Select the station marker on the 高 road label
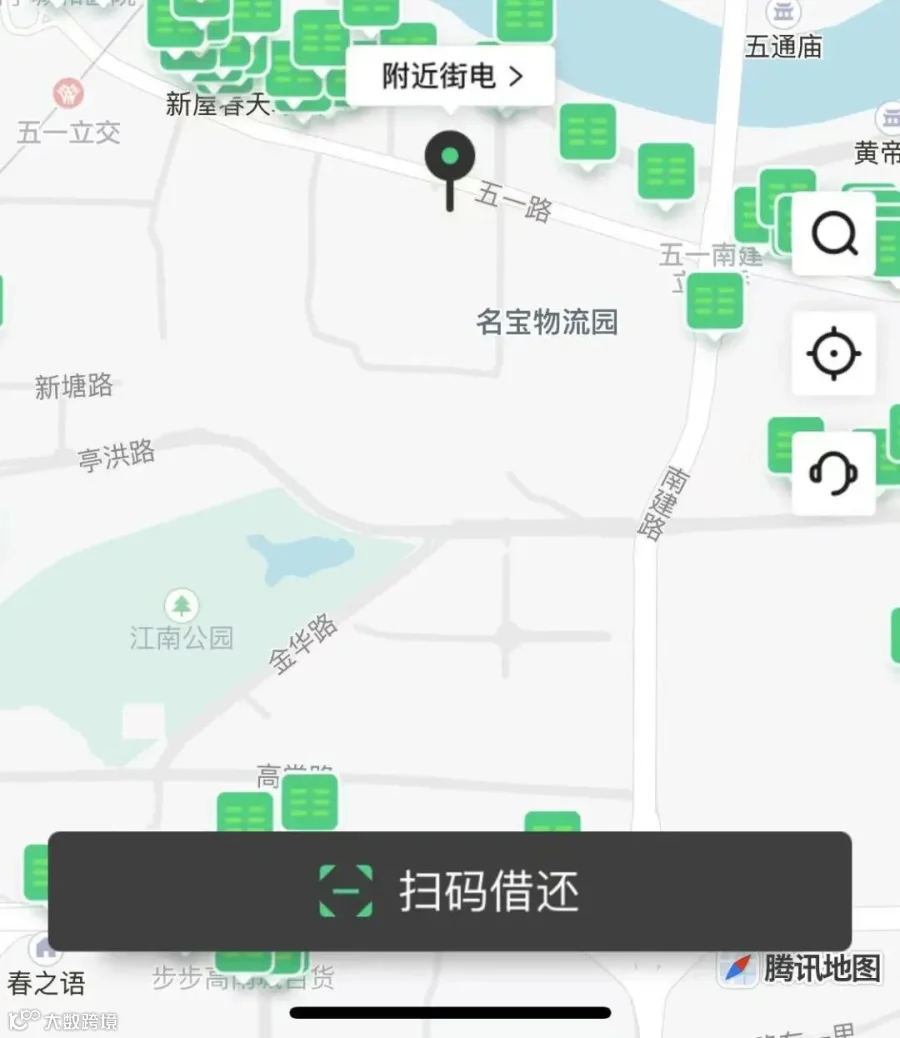This screenshot has height=1038, width=900. [x=310, y=802]
